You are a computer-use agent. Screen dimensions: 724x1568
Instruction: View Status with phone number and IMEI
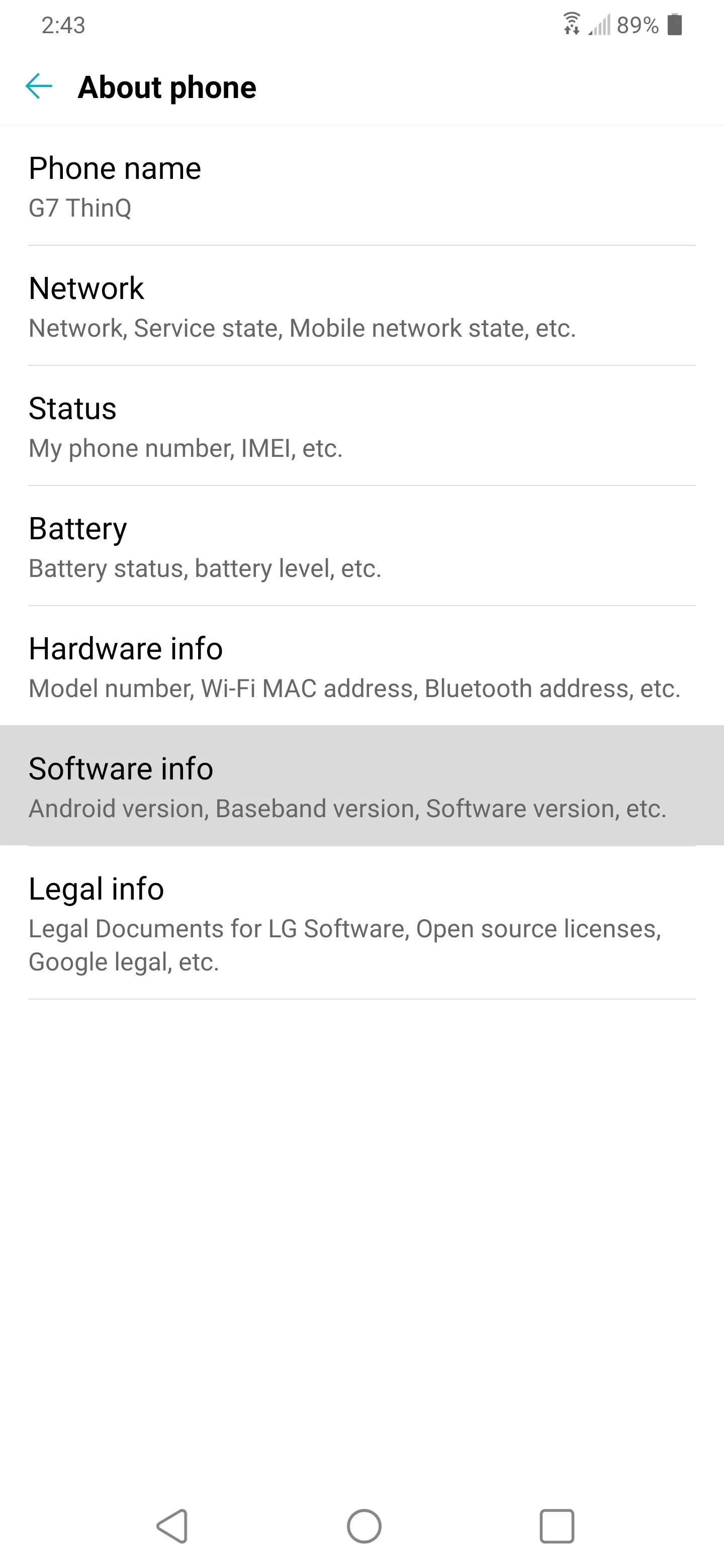361,426
